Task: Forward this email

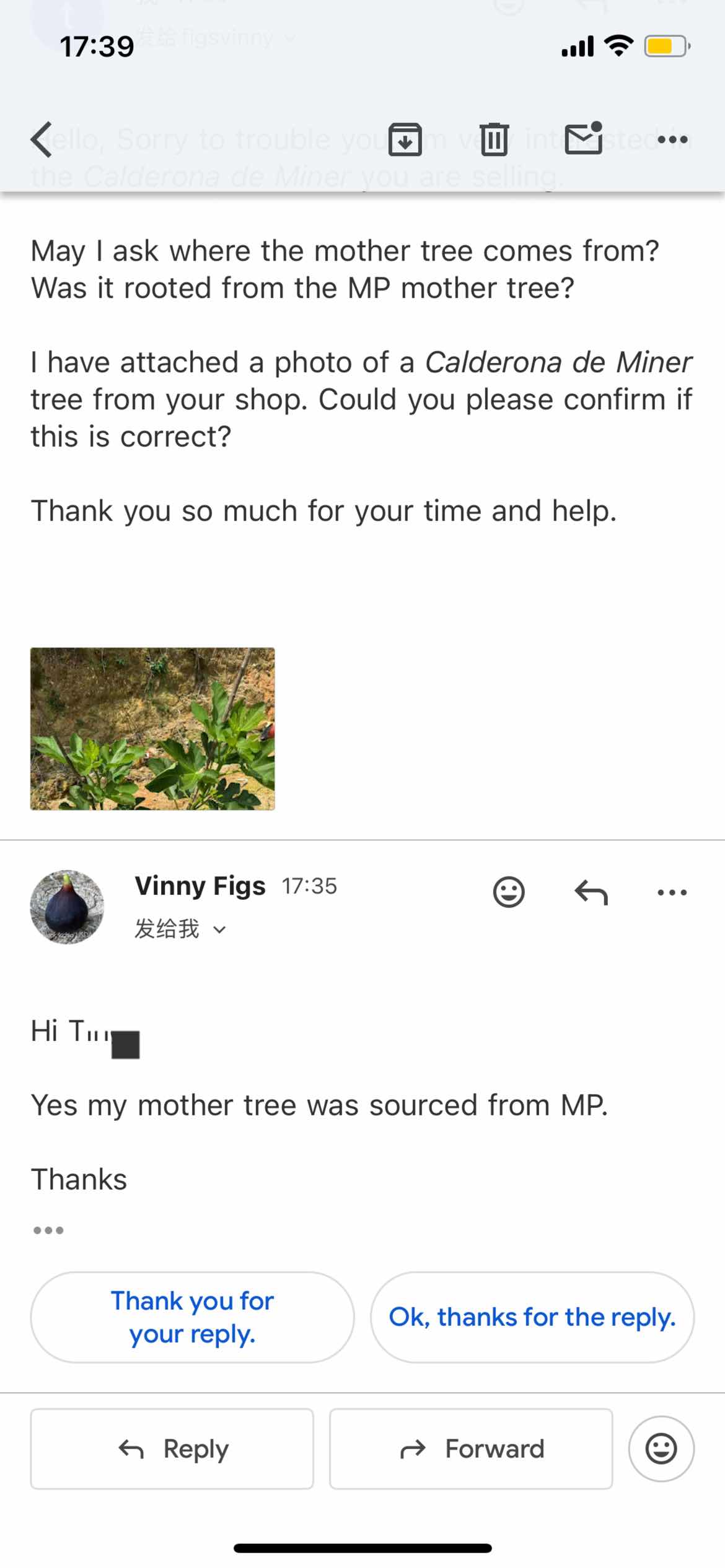Action: click(x=471, y=1448)
